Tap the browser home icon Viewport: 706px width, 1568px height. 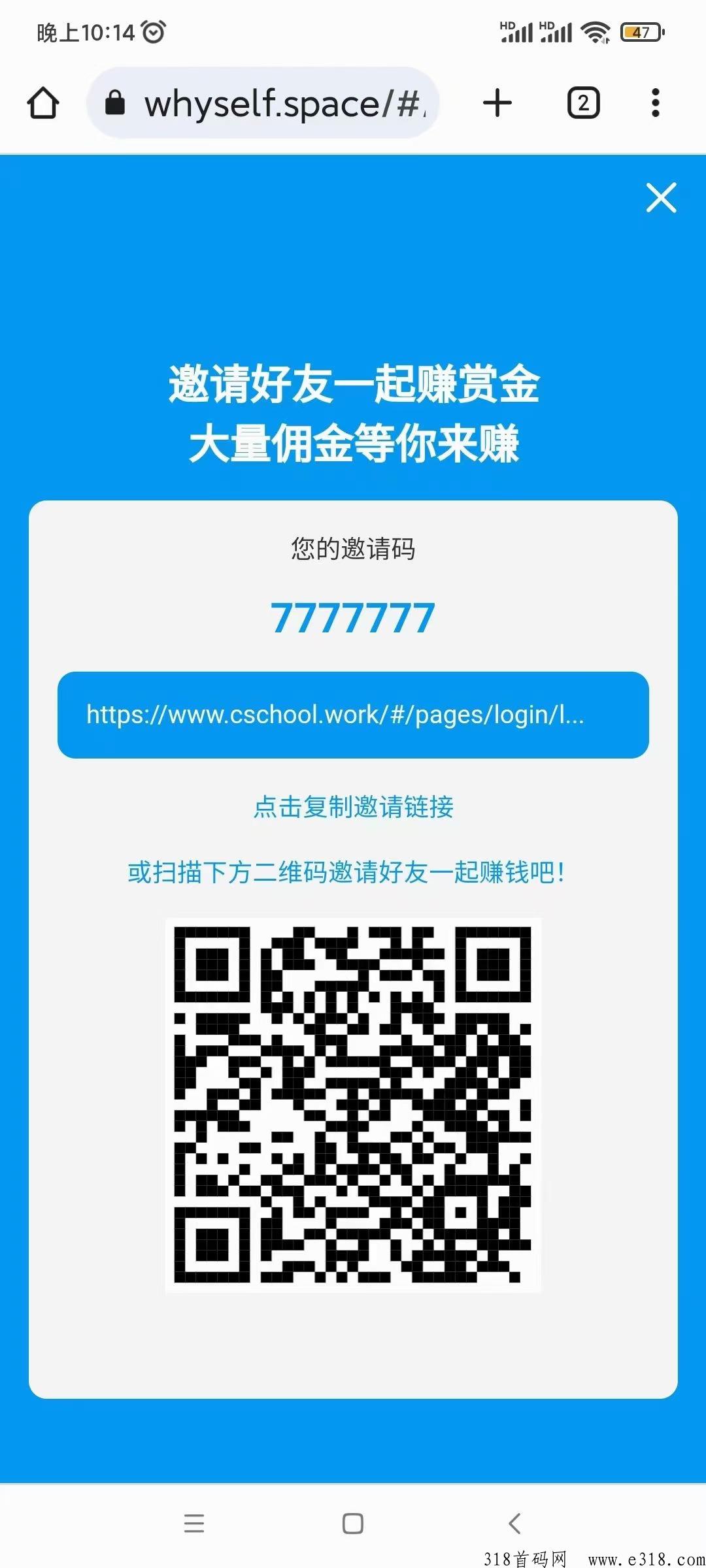tap(43, 103)
